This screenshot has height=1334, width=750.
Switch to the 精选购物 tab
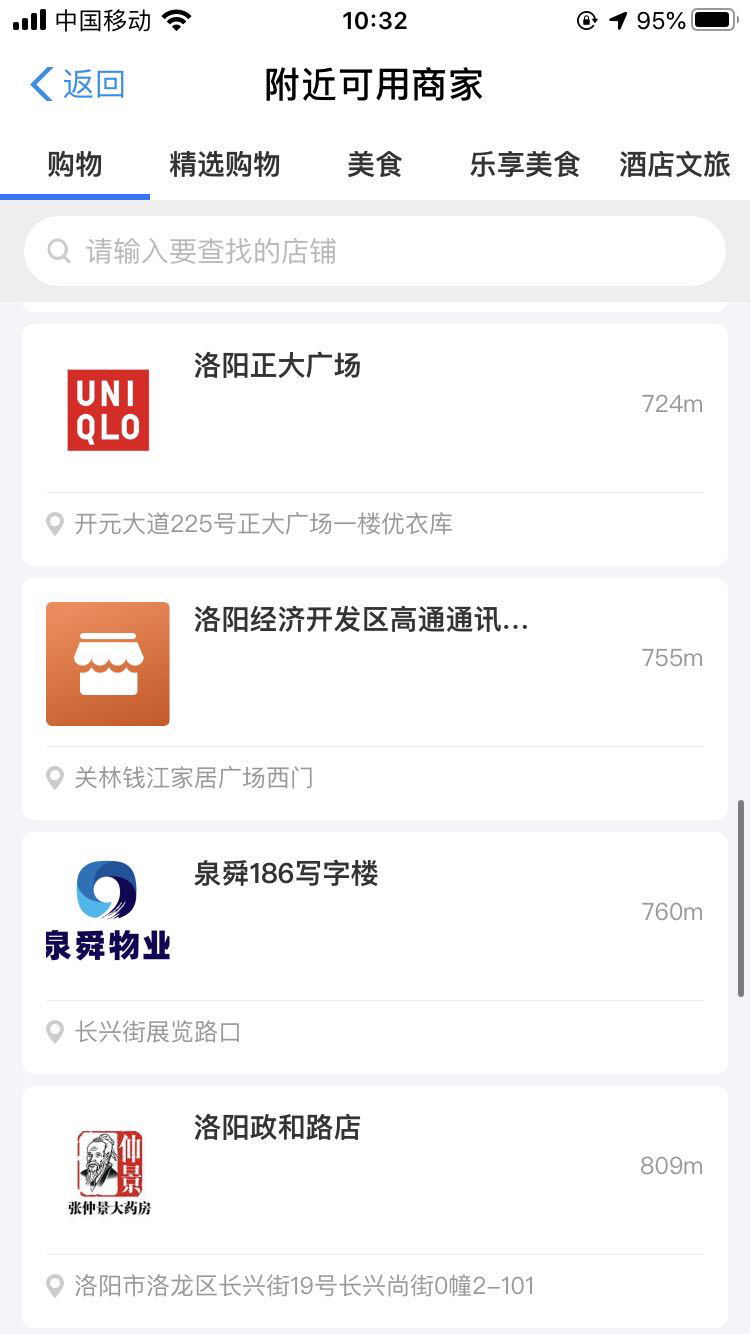(225, 164)
